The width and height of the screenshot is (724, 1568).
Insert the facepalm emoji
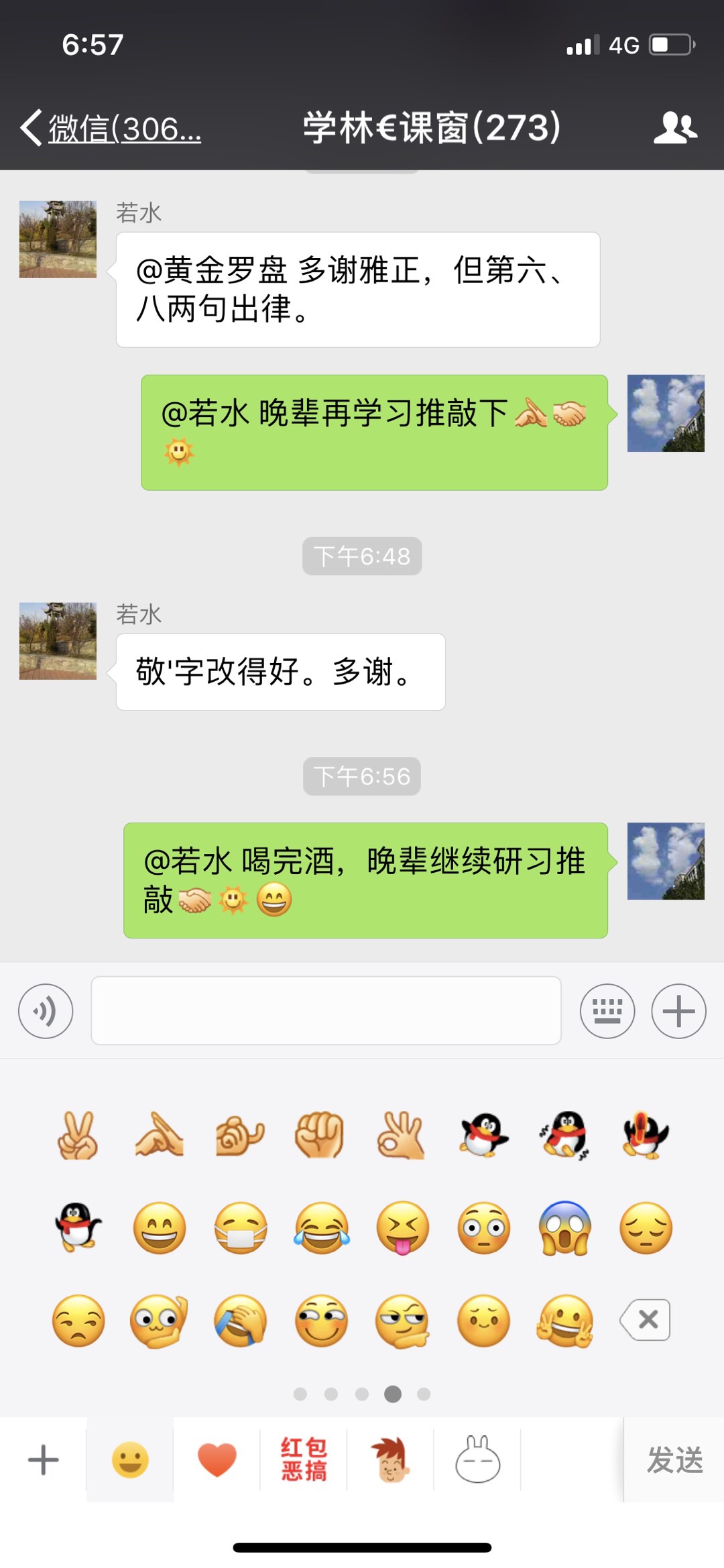click(241, 1321)
